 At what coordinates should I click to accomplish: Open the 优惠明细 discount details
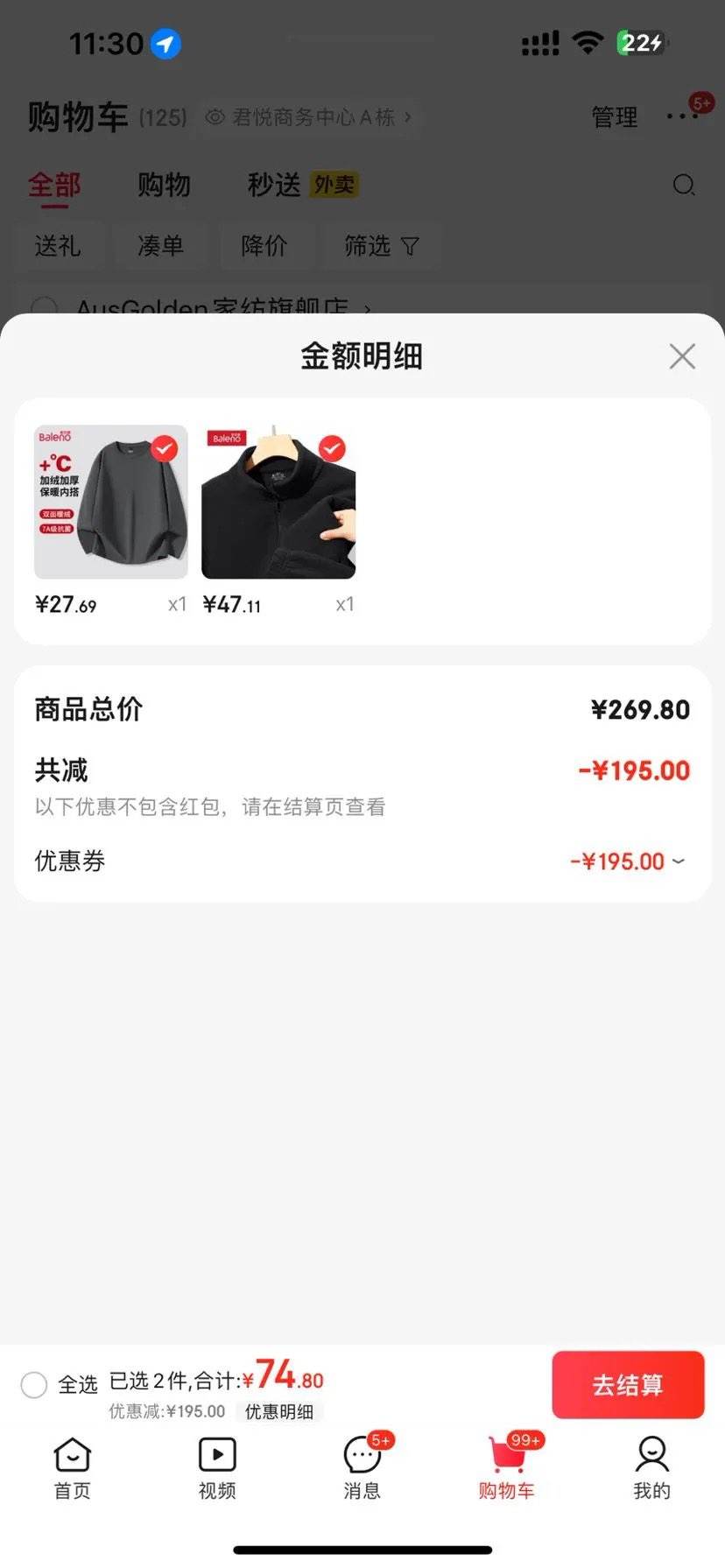tap(278, 1411)
